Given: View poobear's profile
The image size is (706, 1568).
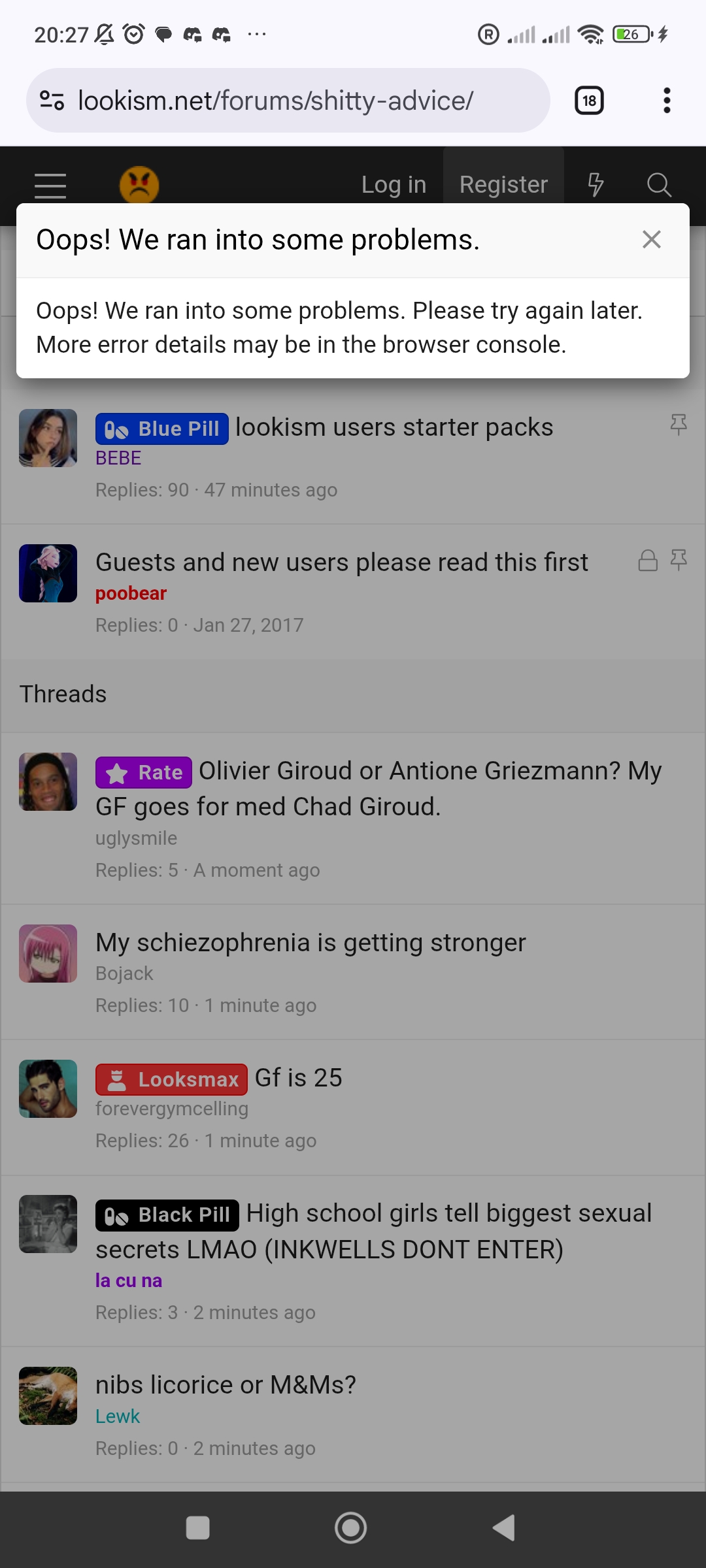Looking at the screenshot, I should coord(131,593).
